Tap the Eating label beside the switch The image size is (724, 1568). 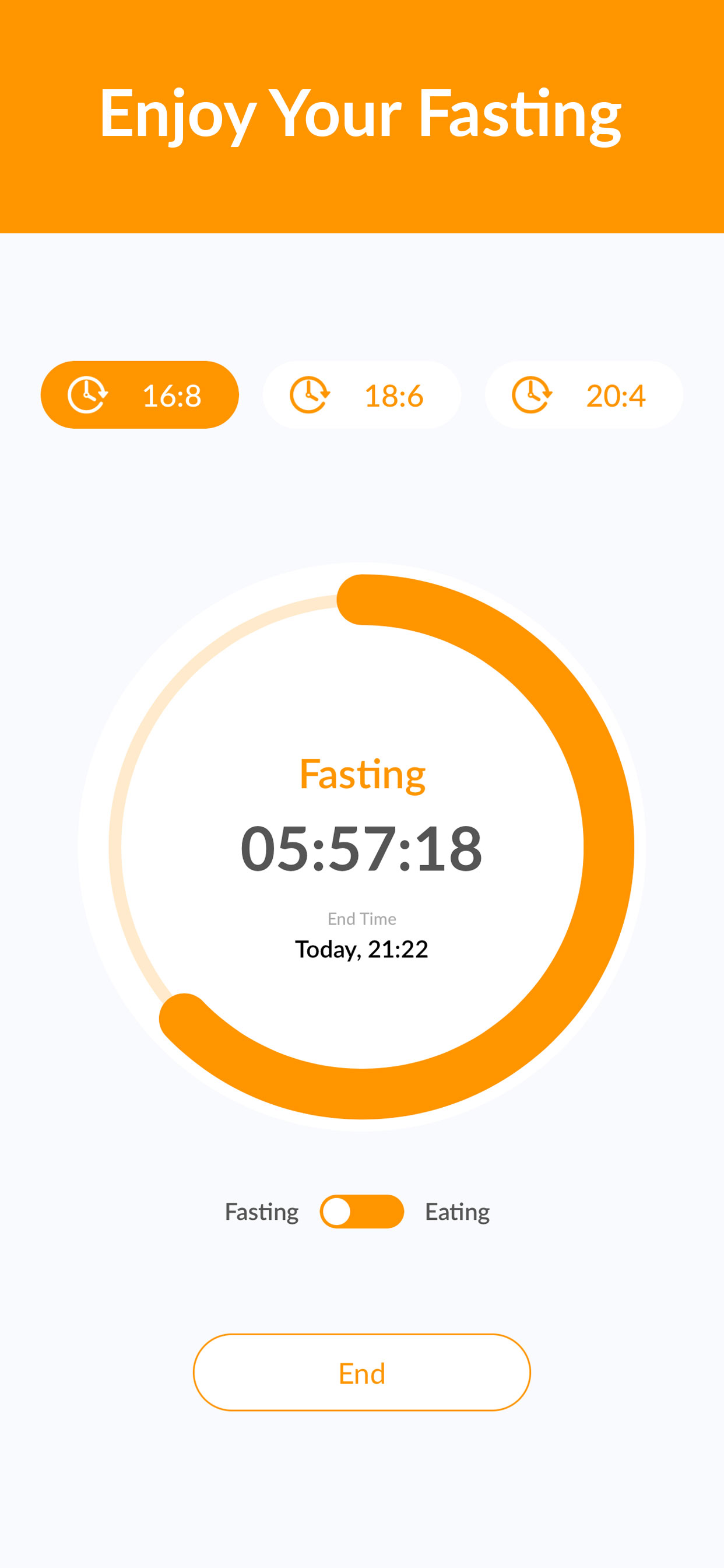[458, 1212]
